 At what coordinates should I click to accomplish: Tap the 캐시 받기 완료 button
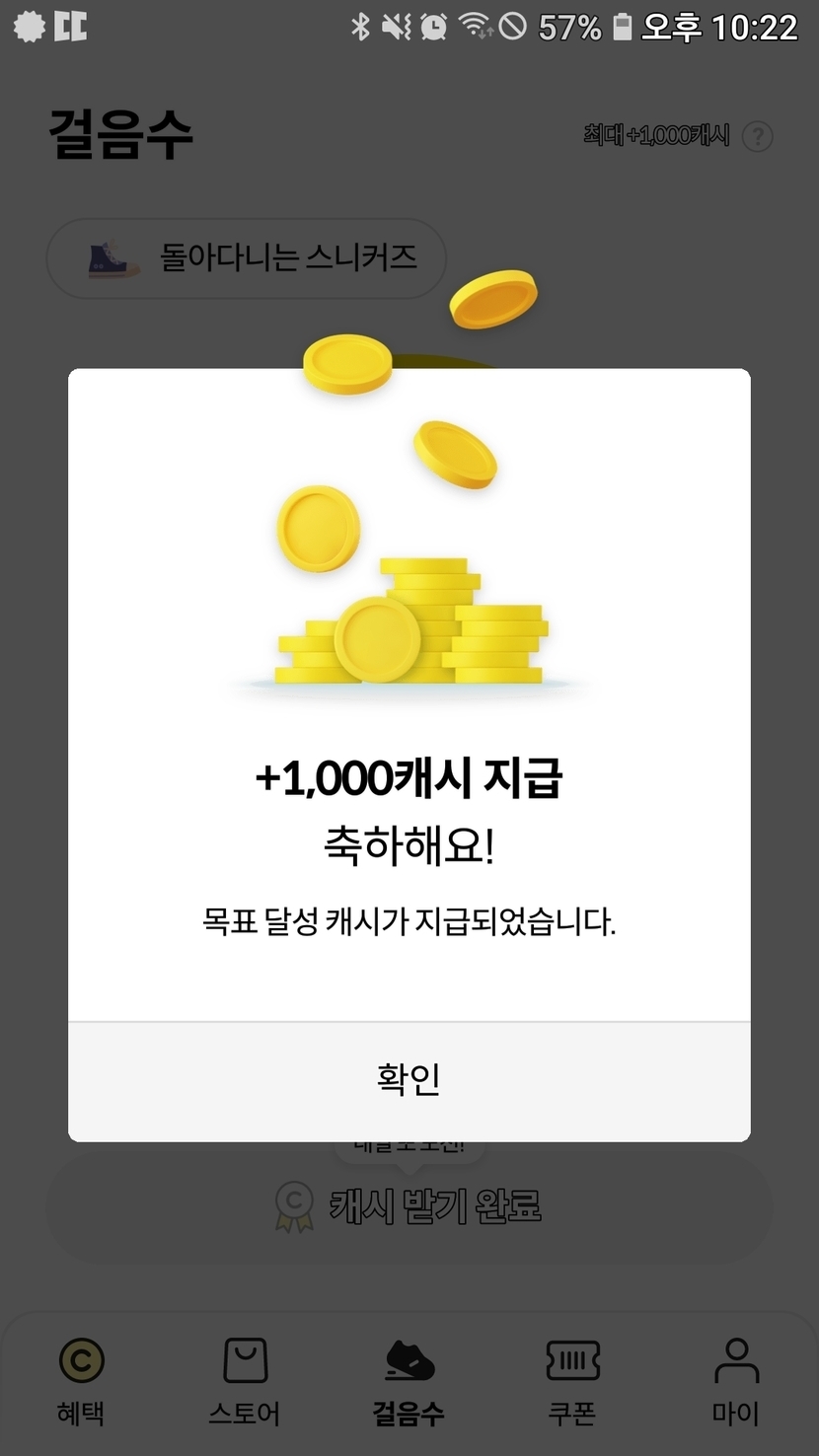[409, 1207]
